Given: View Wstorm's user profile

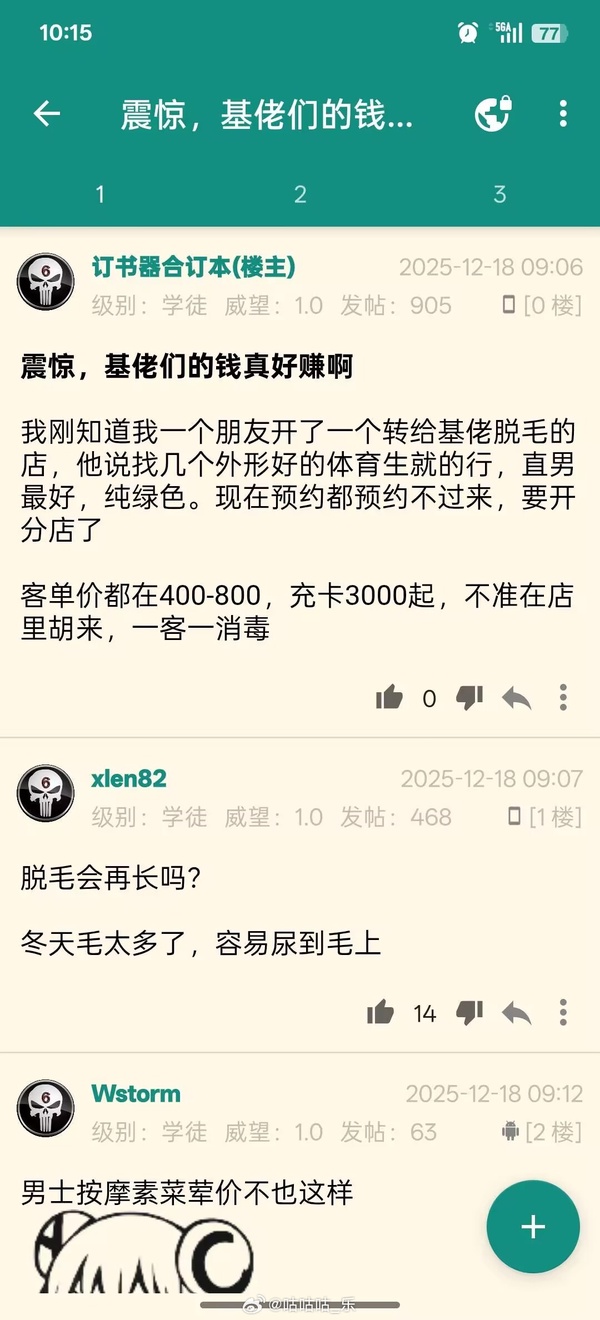Looking at the screenshot, I should tap(136, 1094).
